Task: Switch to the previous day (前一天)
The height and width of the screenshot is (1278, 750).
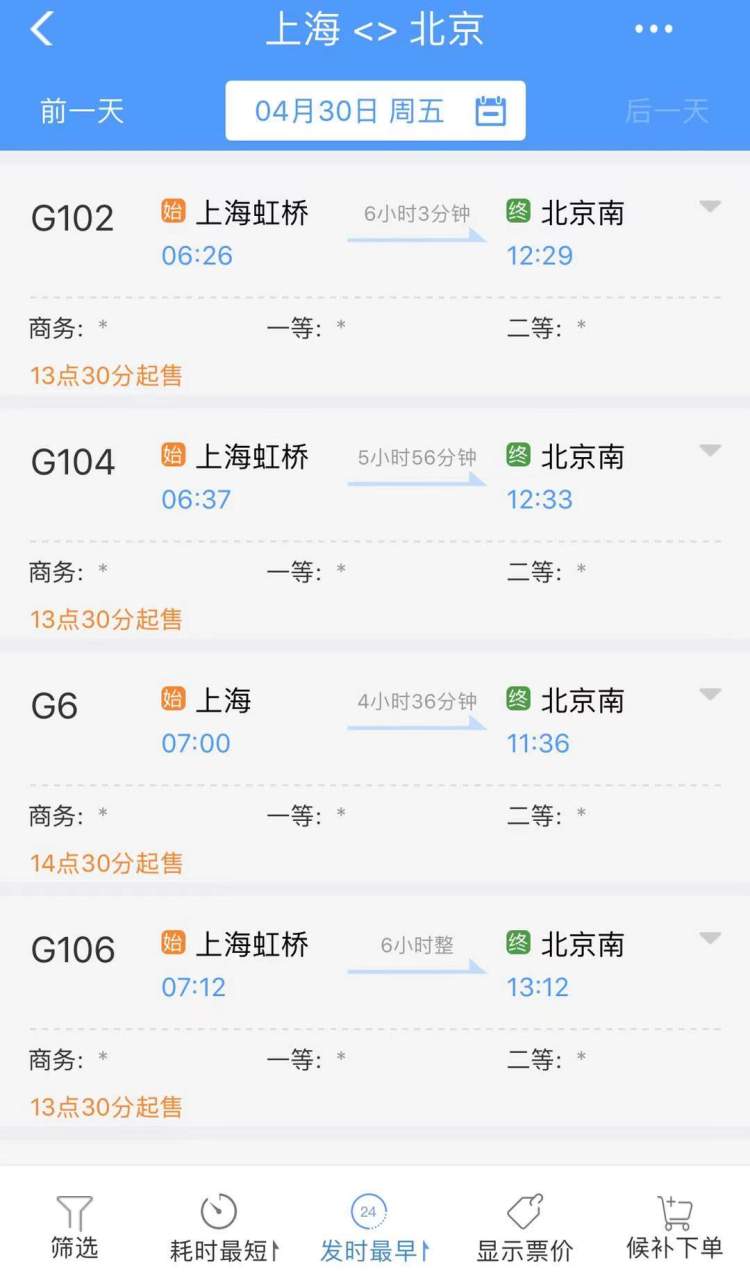Action: (82, 111)
